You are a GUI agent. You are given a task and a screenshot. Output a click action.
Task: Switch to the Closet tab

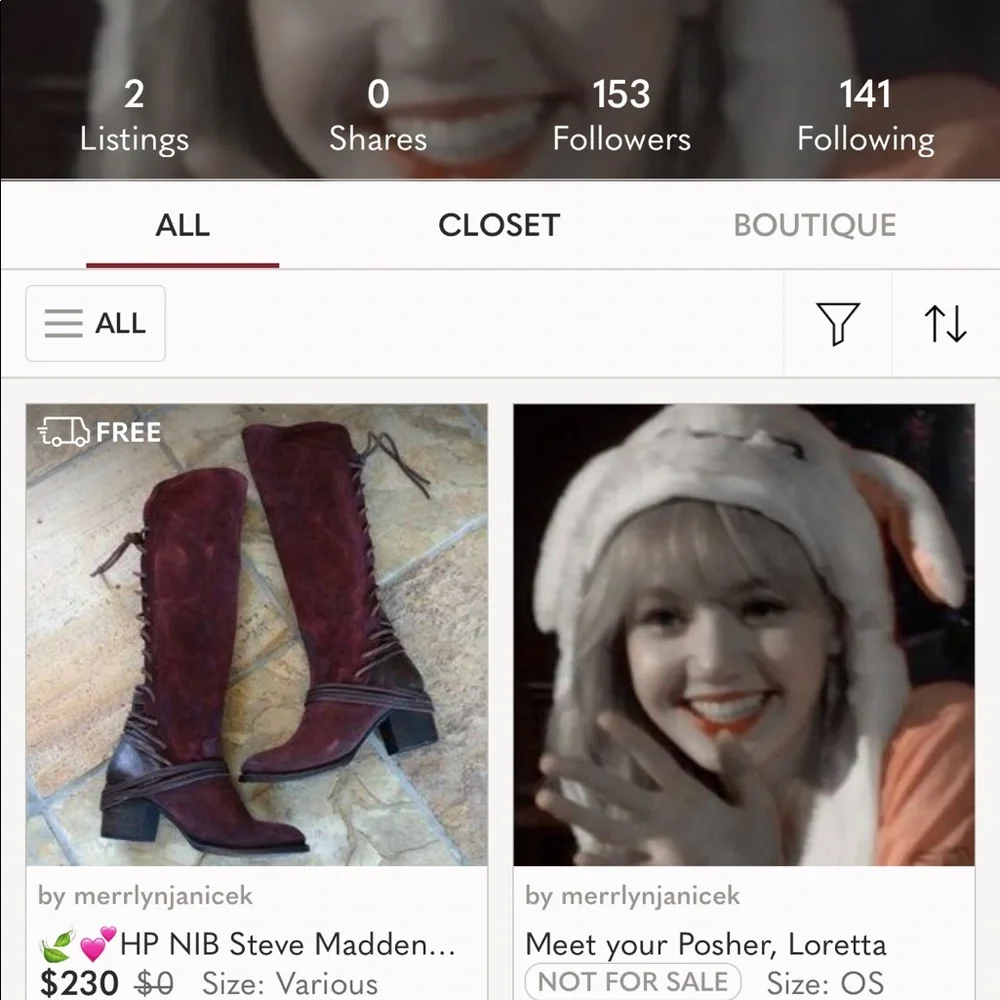pos(499,225)
